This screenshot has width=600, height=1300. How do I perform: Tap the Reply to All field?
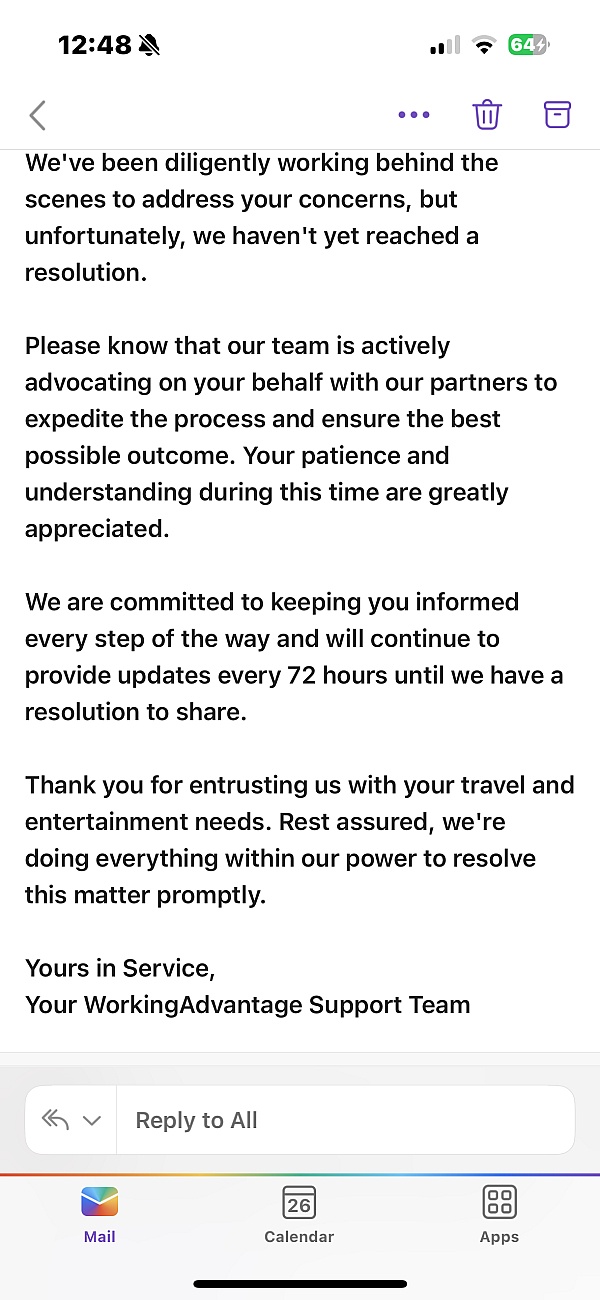click(346, 1120)
